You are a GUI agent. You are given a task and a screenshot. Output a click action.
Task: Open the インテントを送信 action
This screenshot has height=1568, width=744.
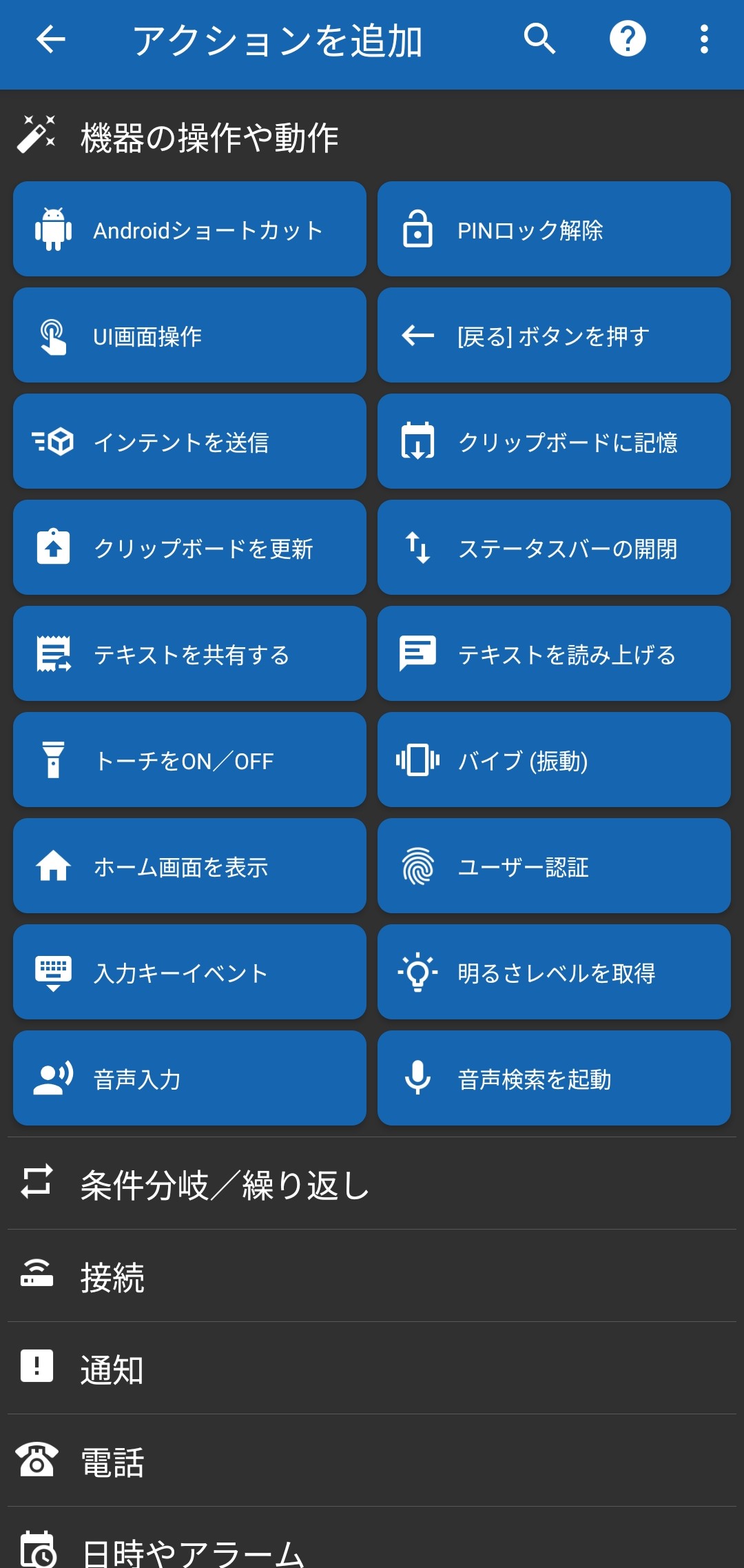click(189, 441)
